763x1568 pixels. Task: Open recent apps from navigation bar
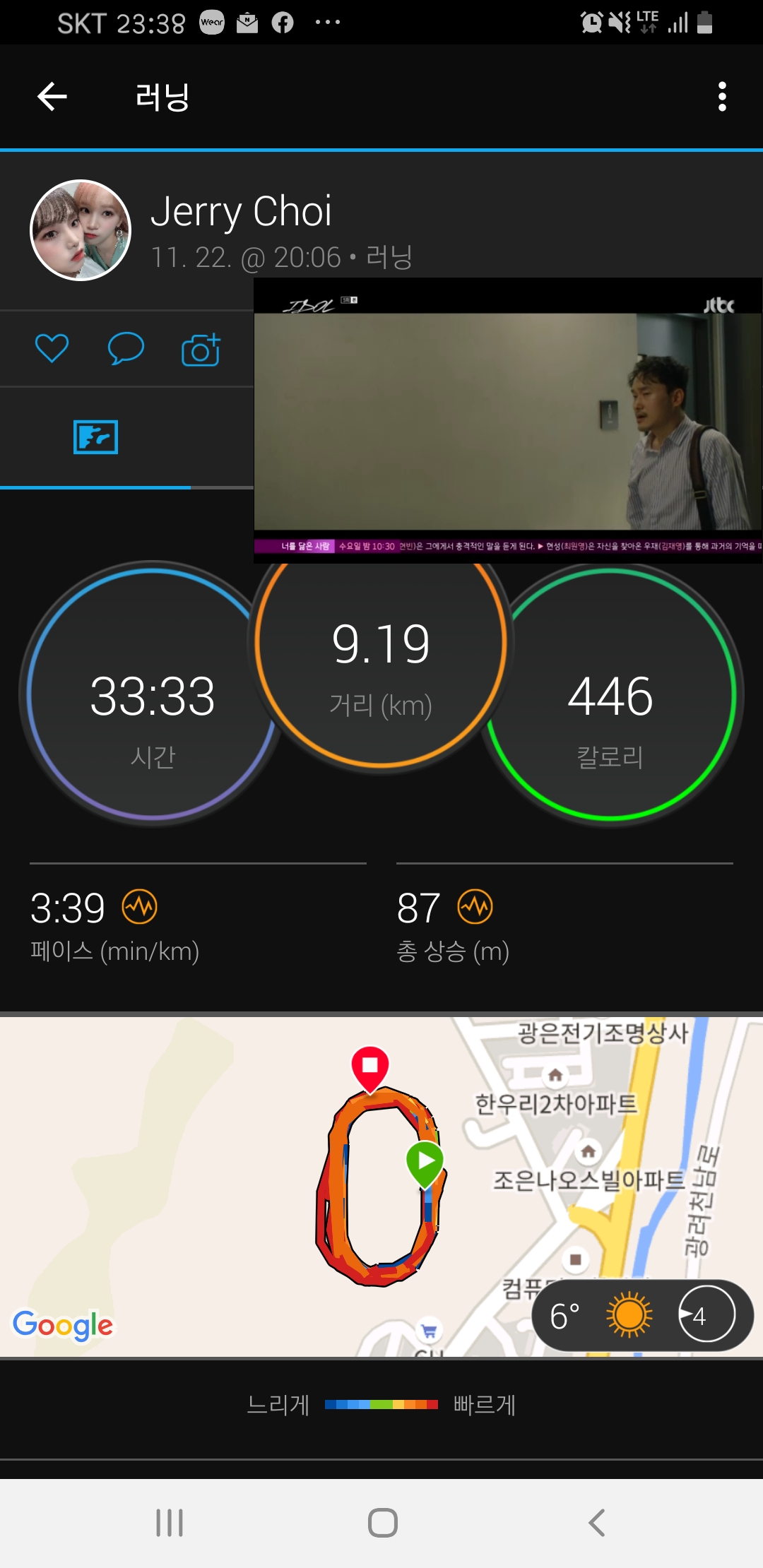pyautogui.click(x=170, y=1523)
